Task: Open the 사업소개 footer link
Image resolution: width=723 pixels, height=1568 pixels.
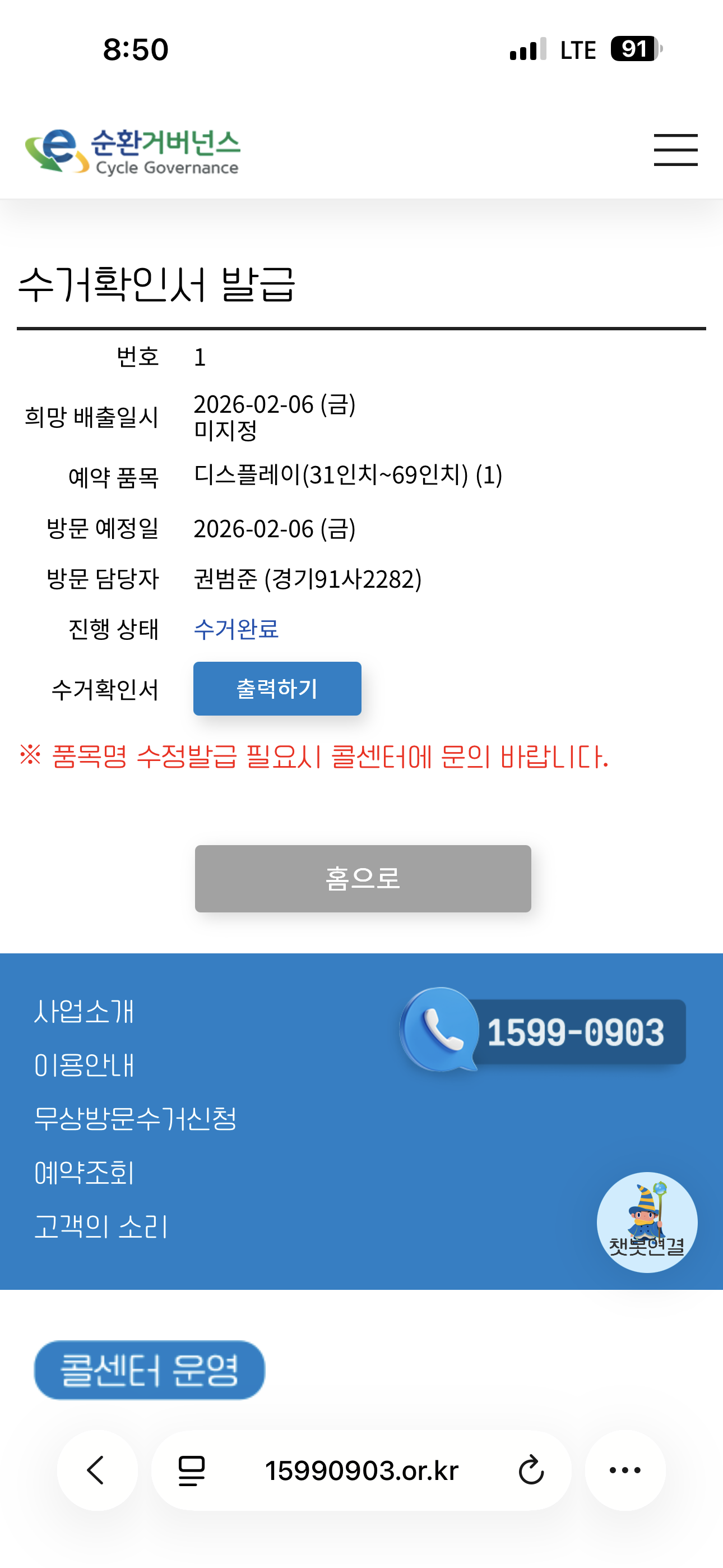Action: click(84, 1012)
